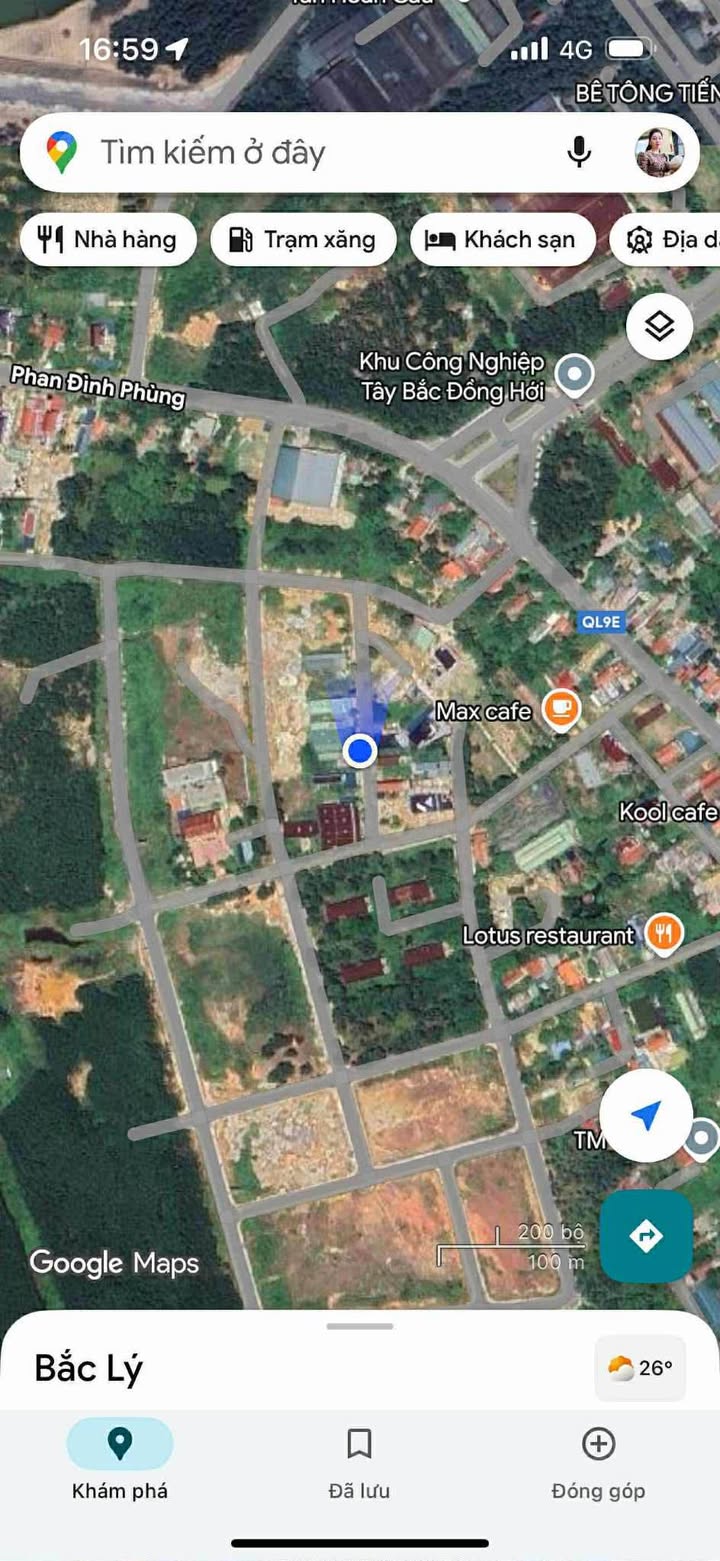
Task: Show 'Khách sạn' on the map
Action: point(502,240)
